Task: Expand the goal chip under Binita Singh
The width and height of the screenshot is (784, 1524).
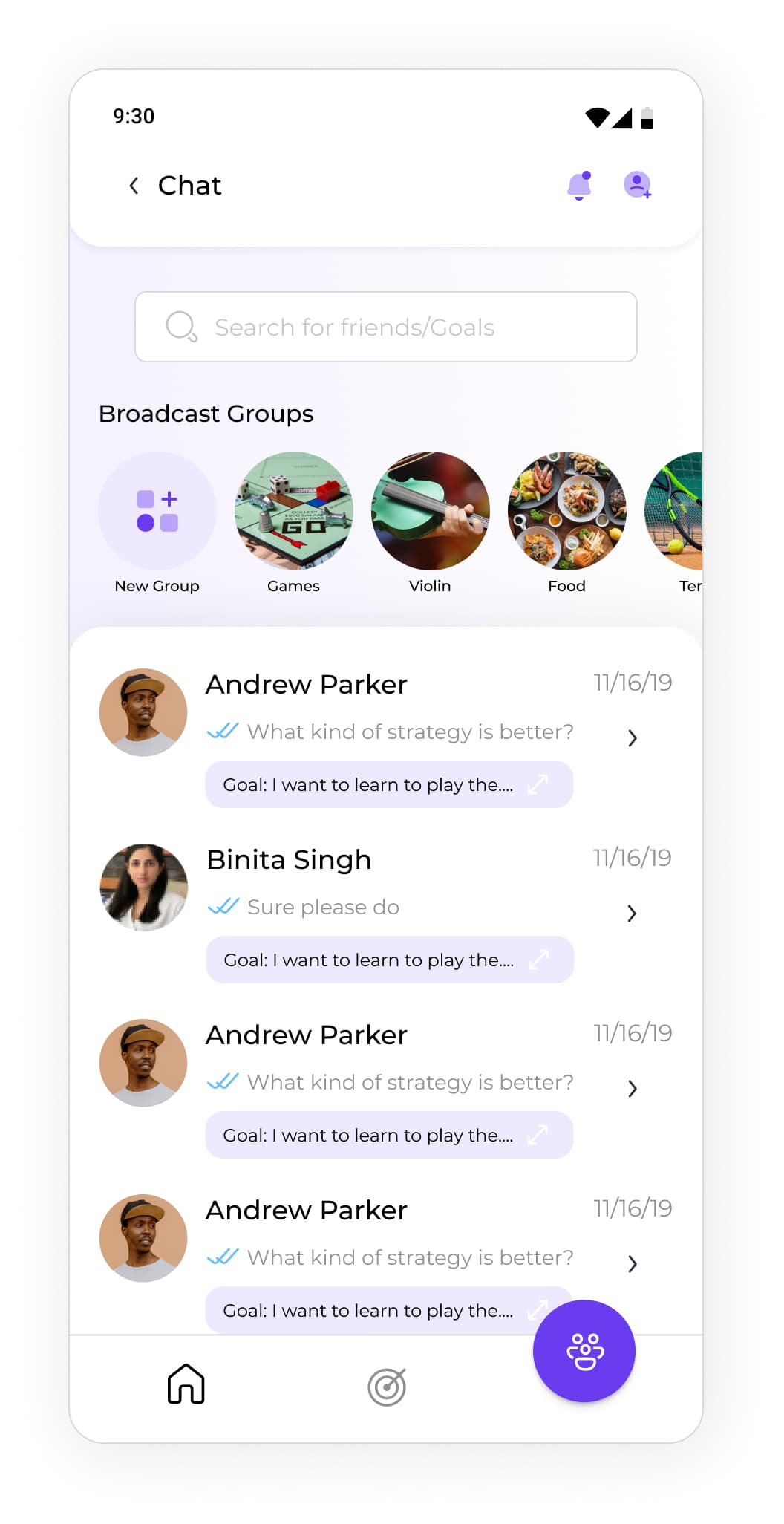Action: pyautogui.click(x=538, y=960)
